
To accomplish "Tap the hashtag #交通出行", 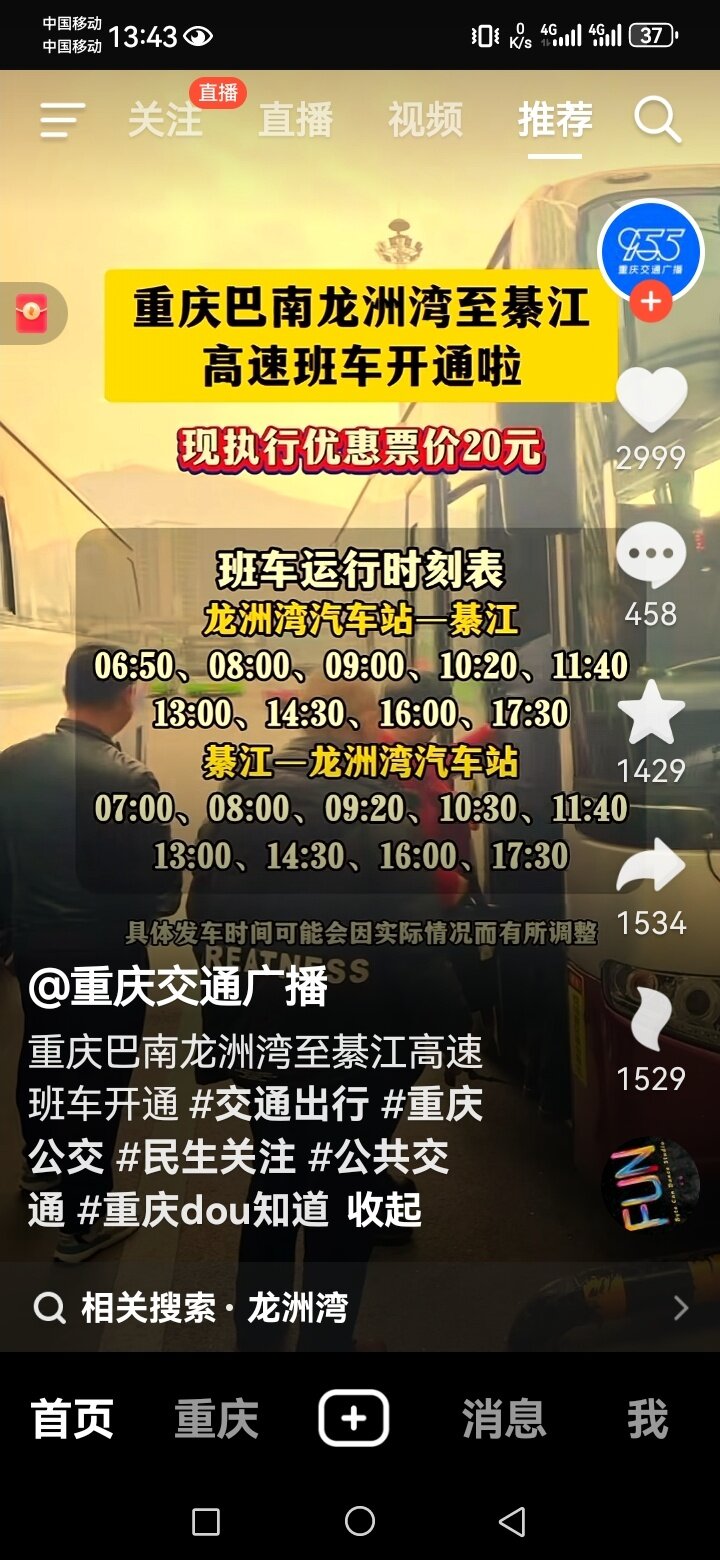I will [279, 1104].
